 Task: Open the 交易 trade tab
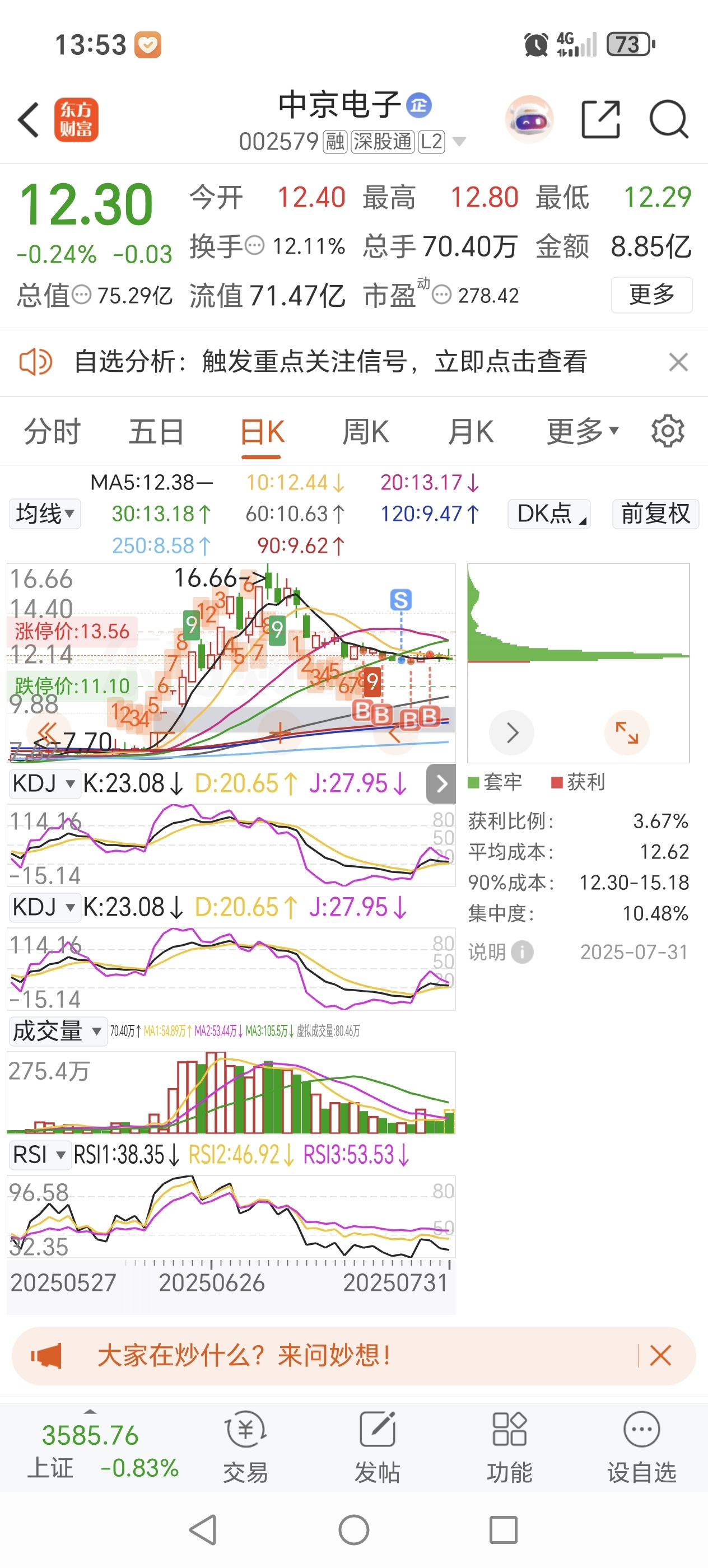click(245, 1448)
